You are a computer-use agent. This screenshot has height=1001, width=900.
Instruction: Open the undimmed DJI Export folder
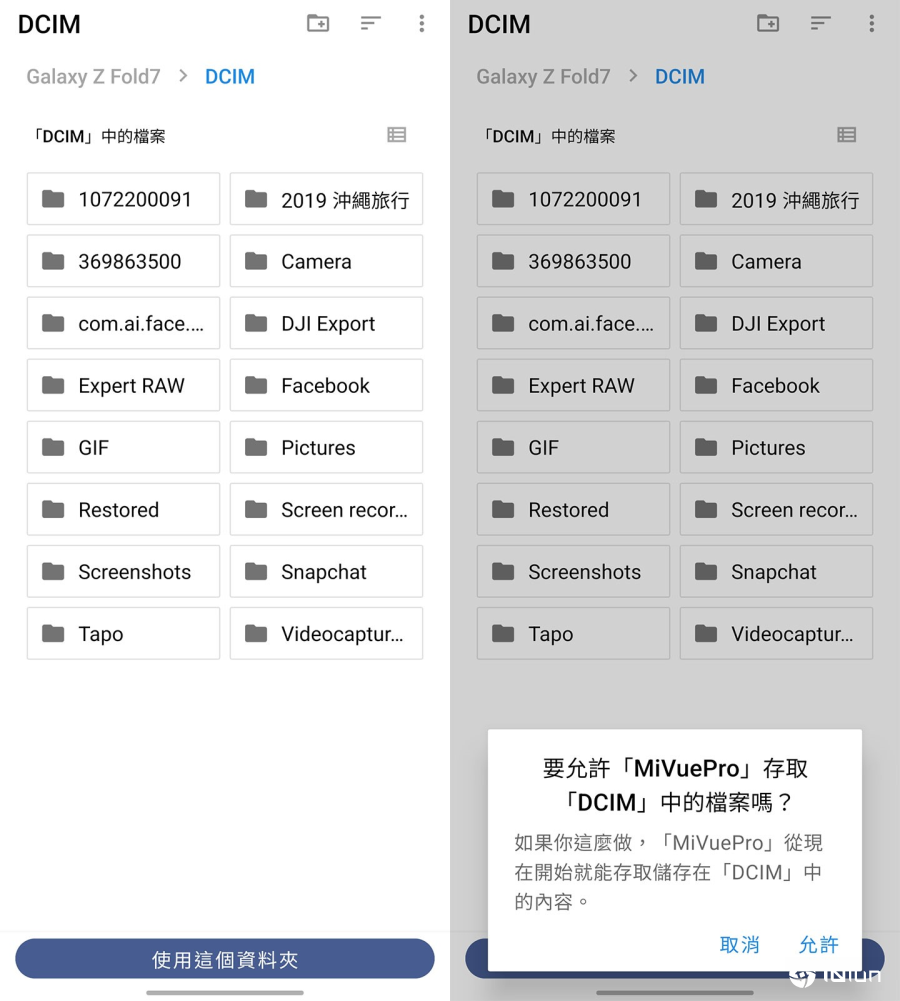(326, 323)
